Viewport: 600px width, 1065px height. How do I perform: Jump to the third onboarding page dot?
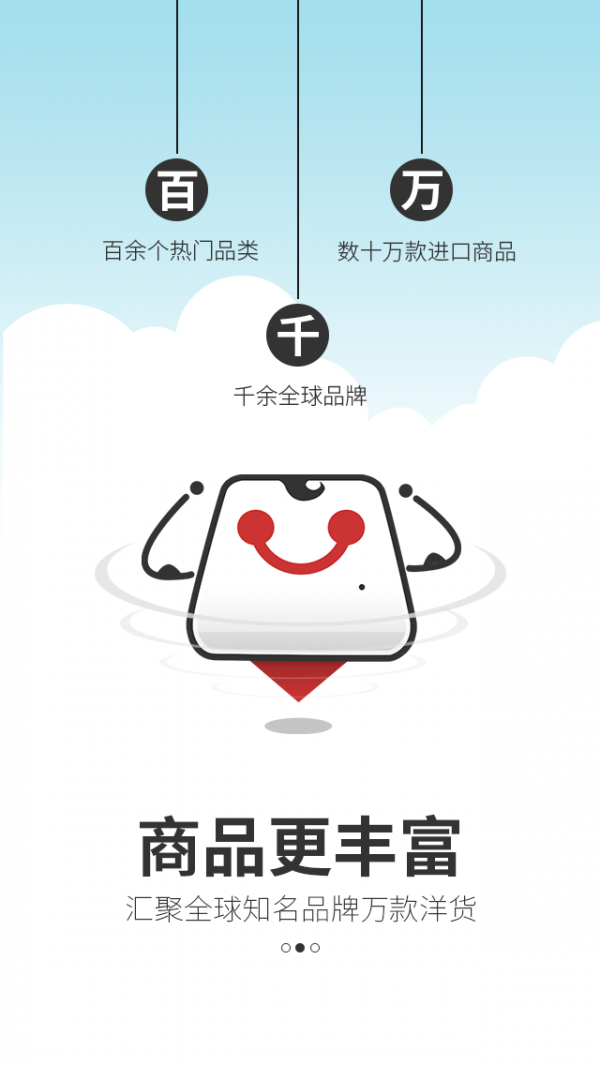tap(315, 947)
